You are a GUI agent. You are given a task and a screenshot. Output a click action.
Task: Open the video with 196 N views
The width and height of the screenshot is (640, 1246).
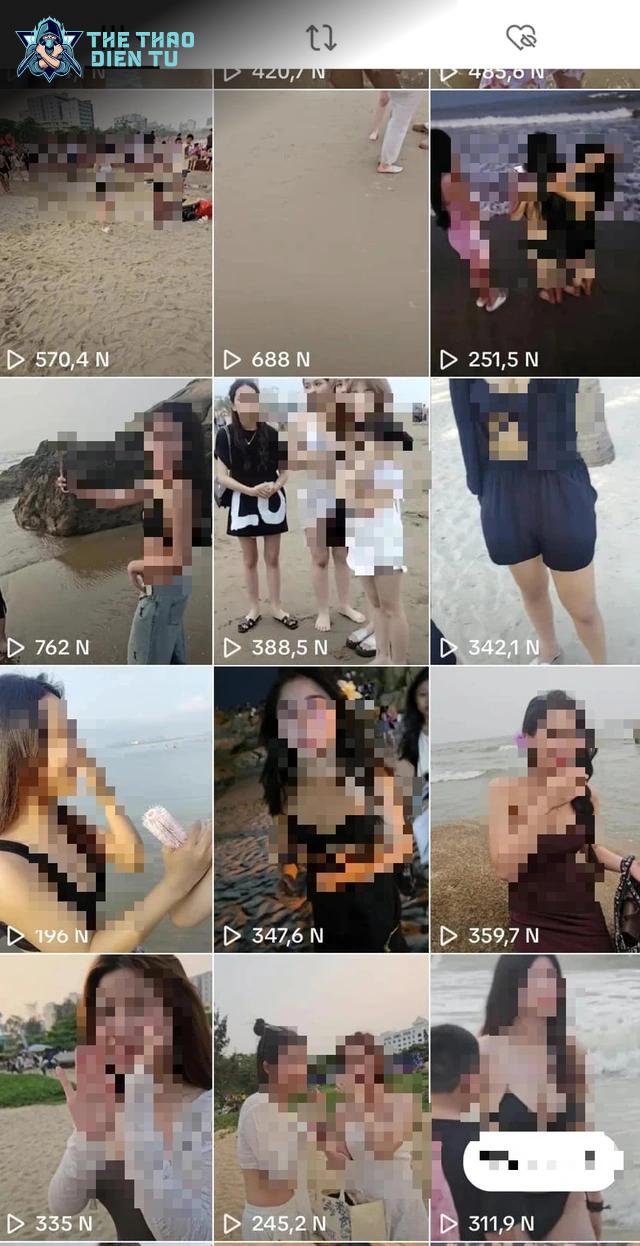pos(106,808)
